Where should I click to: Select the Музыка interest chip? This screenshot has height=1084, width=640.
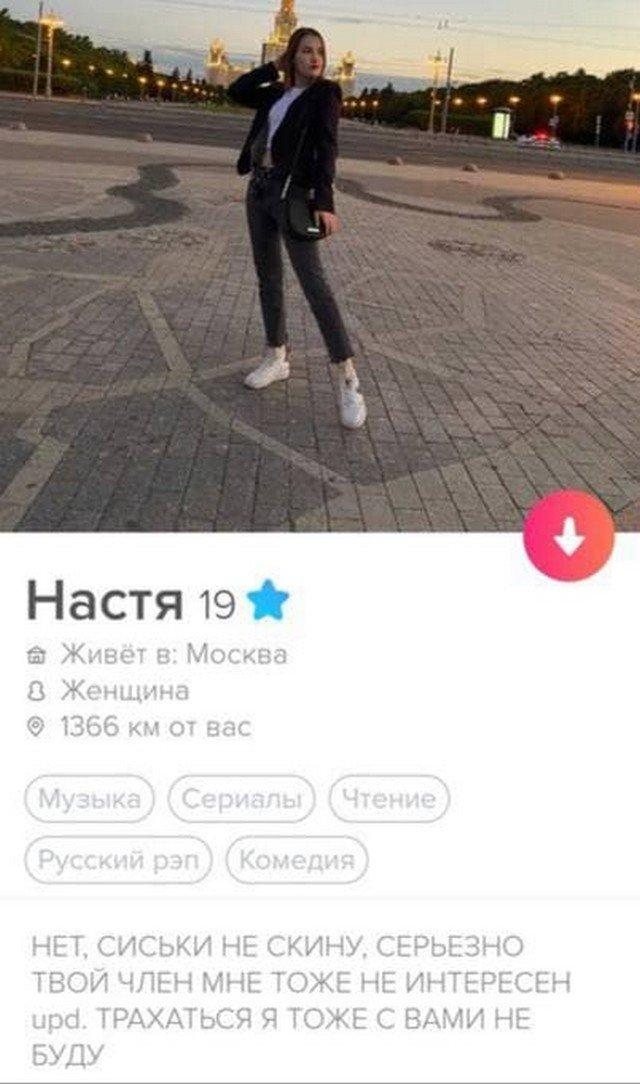click(x=89, y=799)
